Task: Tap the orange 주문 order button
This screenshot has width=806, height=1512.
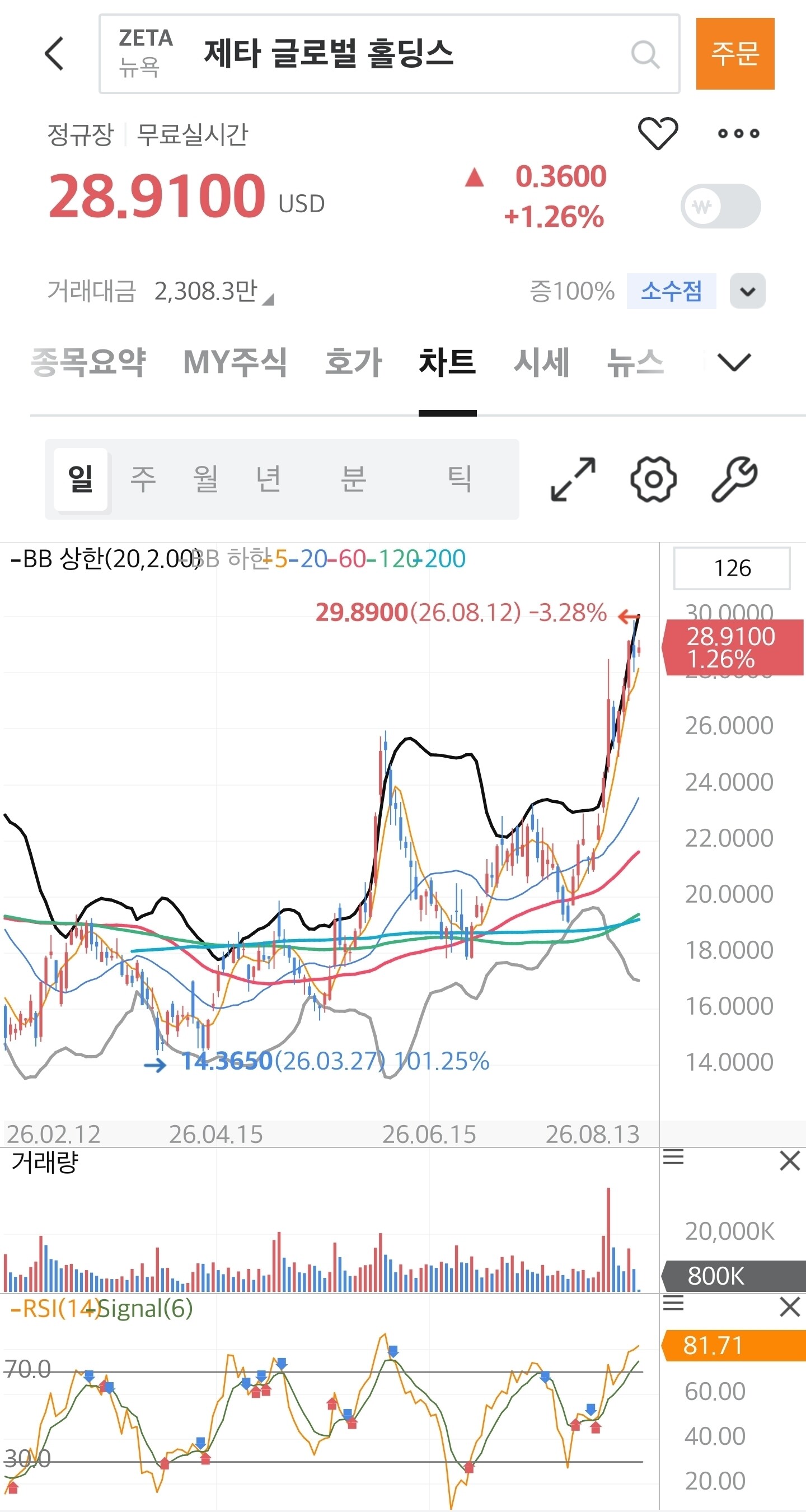Action: pyautogui.click(x=735, y=53)
